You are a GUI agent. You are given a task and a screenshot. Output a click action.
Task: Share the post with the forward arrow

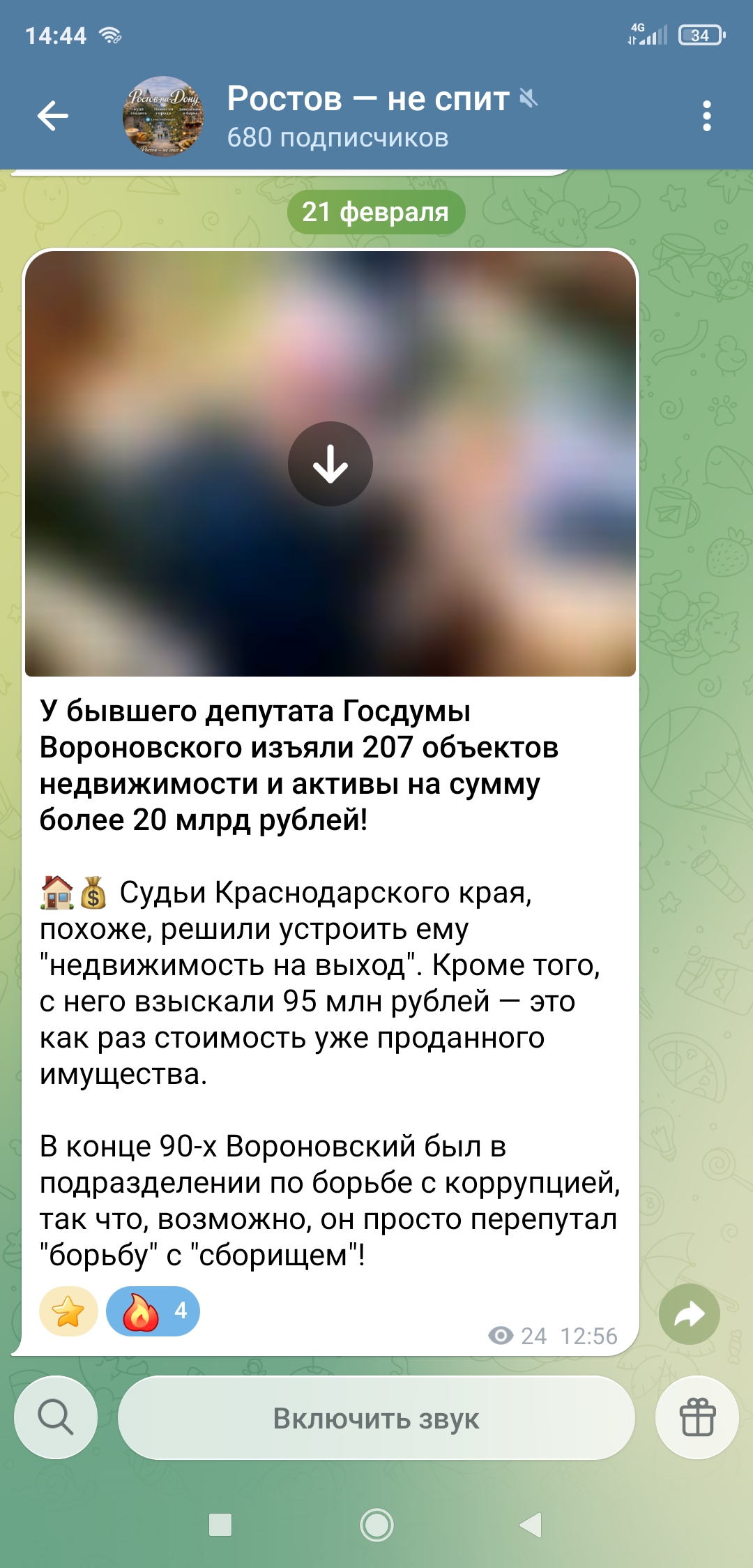coord(689,1314)
